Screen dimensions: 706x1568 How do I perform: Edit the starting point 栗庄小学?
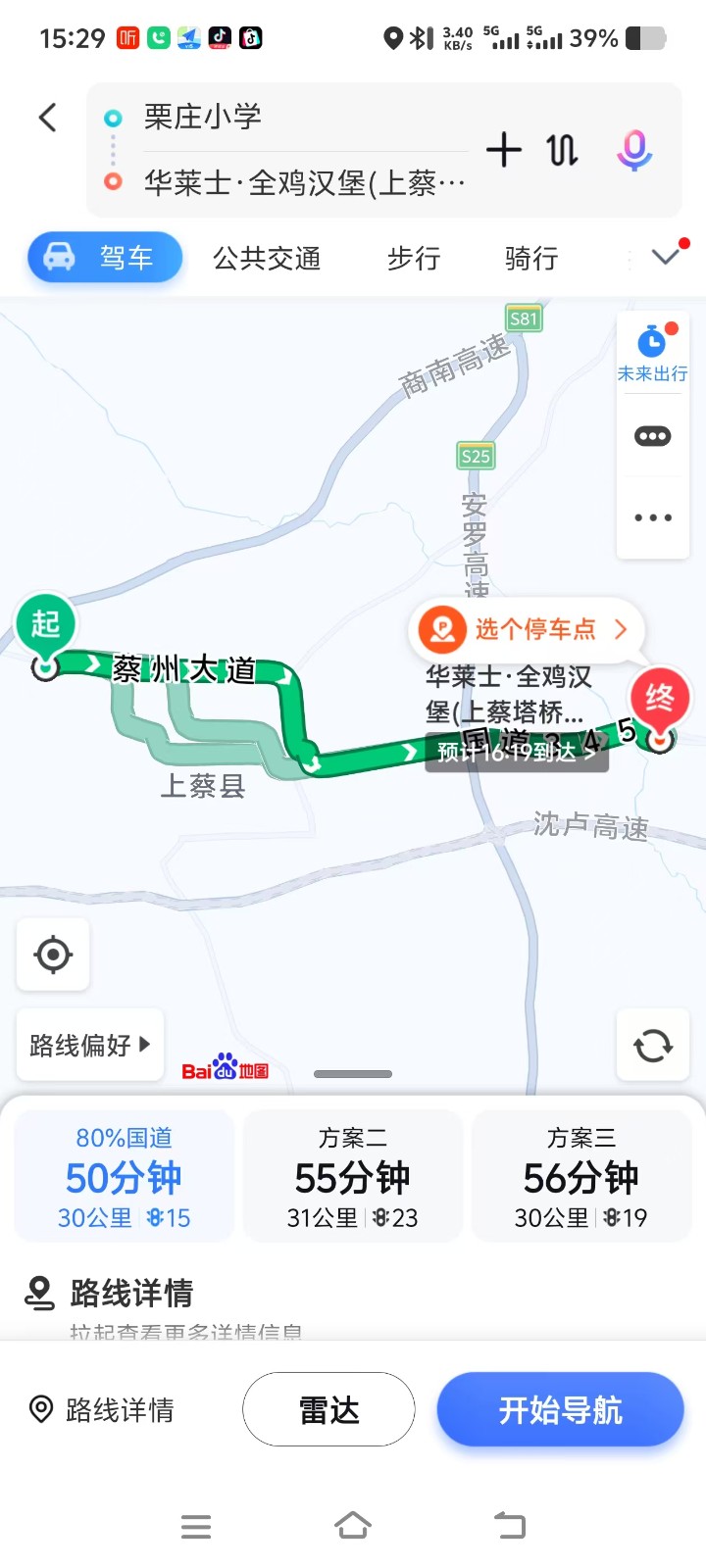coord(294,117)
